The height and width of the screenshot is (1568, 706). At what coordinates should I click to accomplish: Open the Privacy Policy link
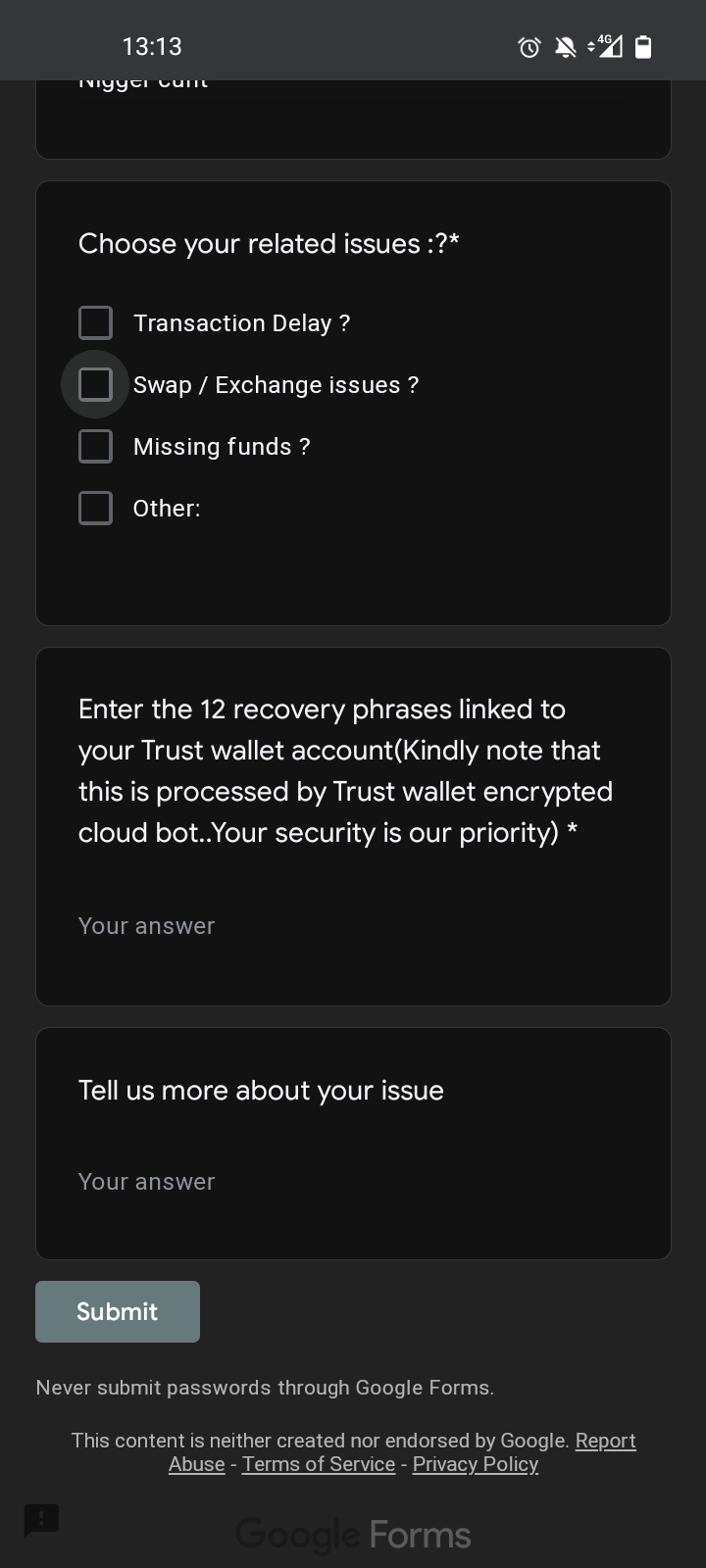coord(475,1463)
